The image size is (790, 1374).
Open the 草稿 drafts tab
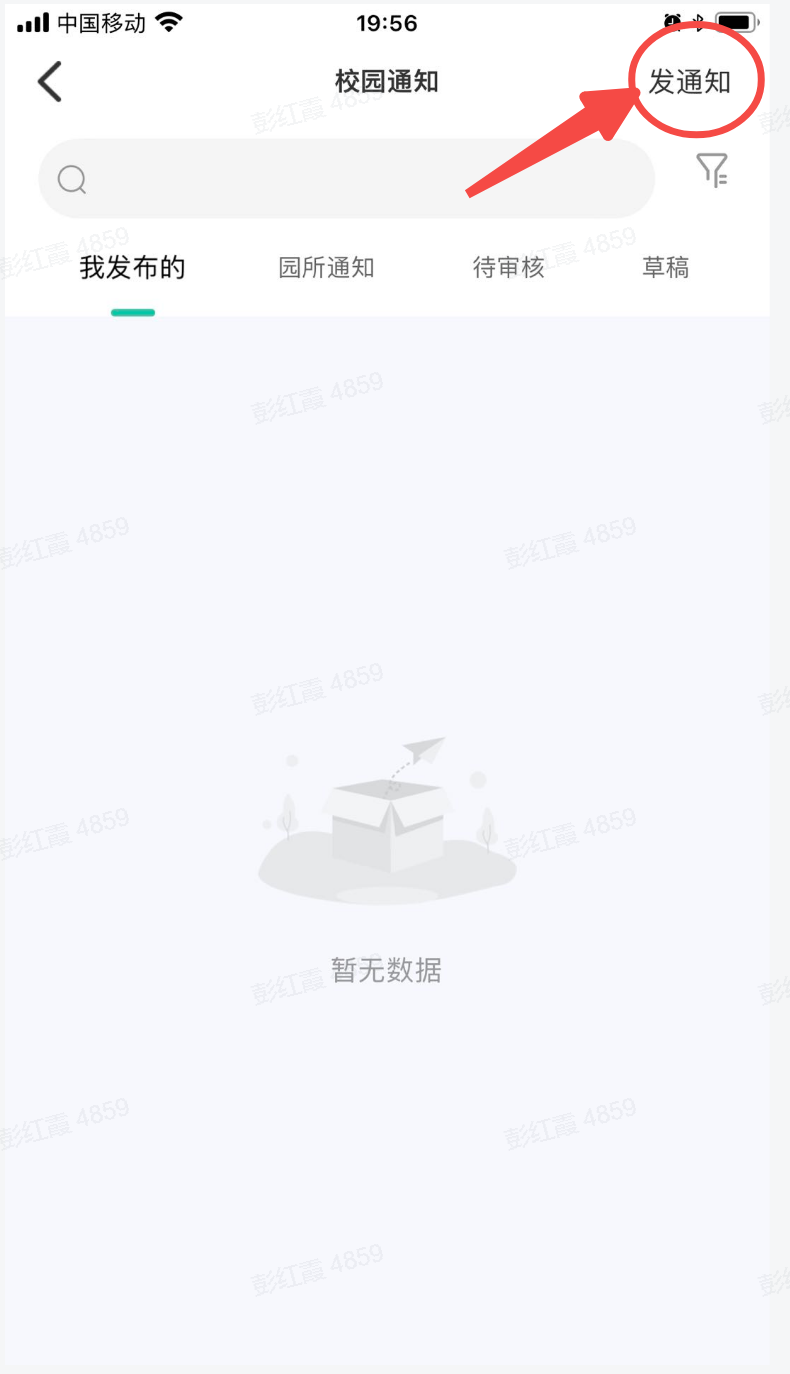[x=665, y=268]
